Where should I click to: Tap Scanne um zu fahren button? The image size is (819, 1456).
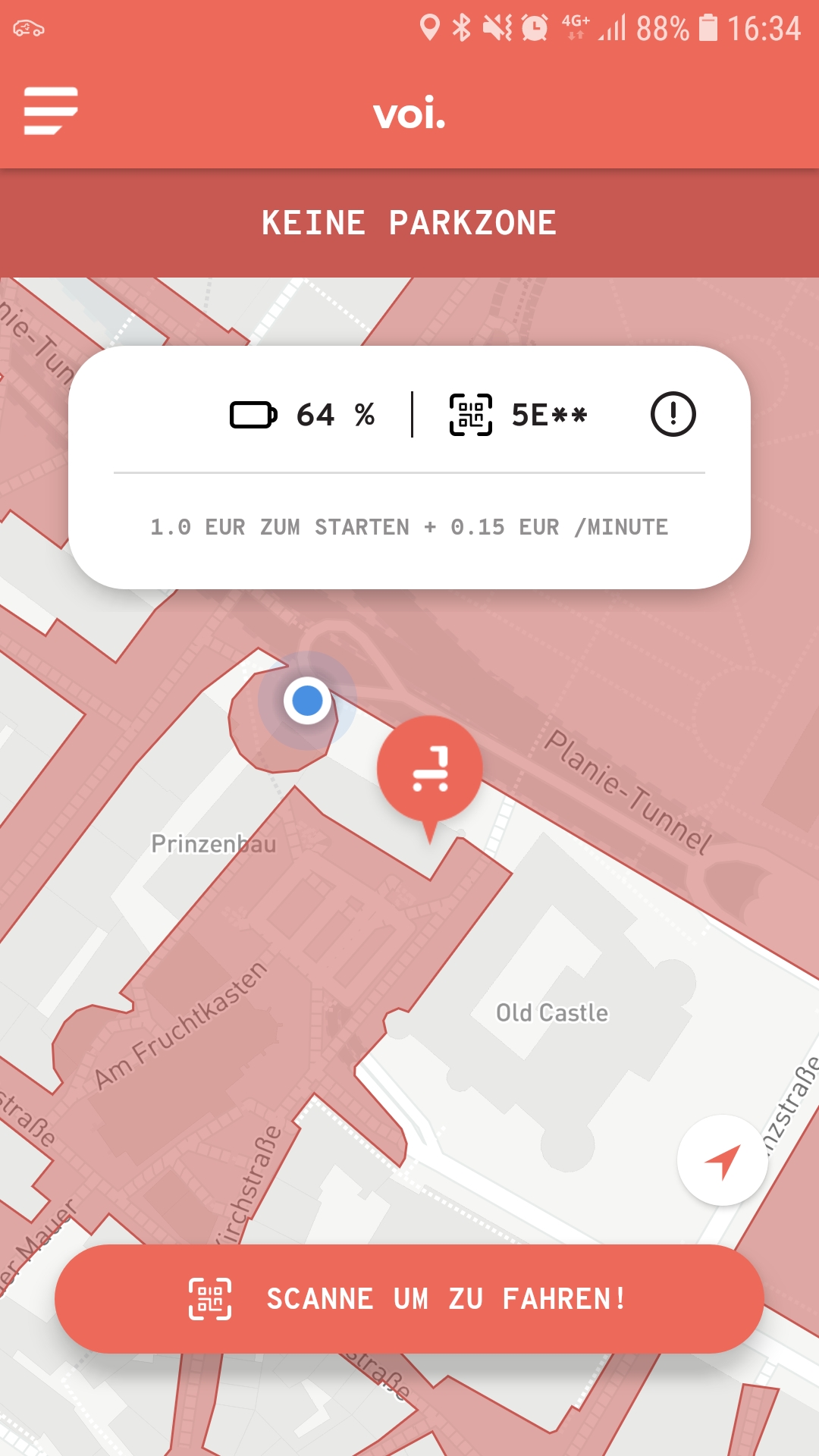(x=409, y=1299)
